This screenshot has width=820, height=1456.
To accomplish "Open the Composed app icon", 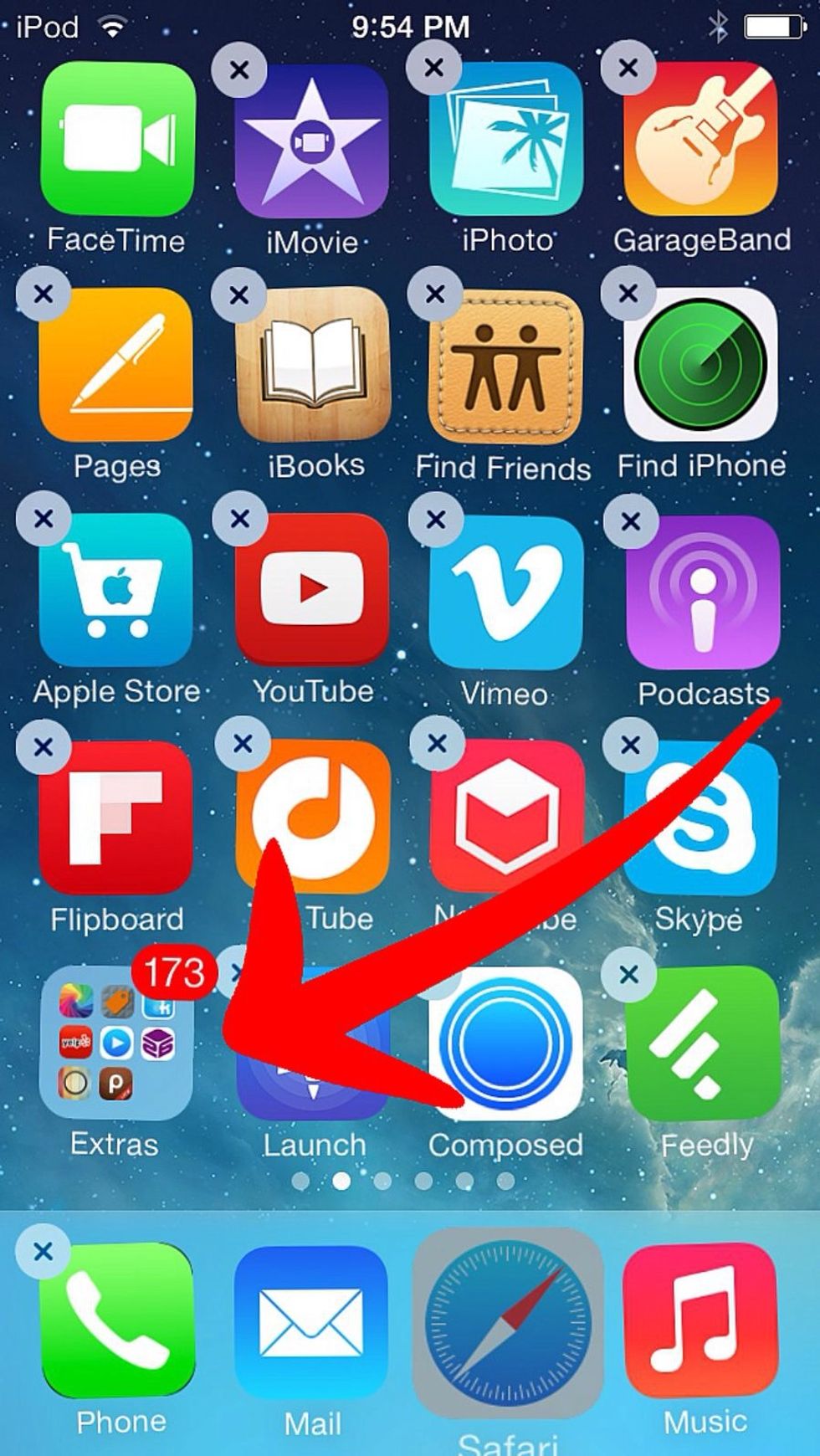I will (506, 1043).
